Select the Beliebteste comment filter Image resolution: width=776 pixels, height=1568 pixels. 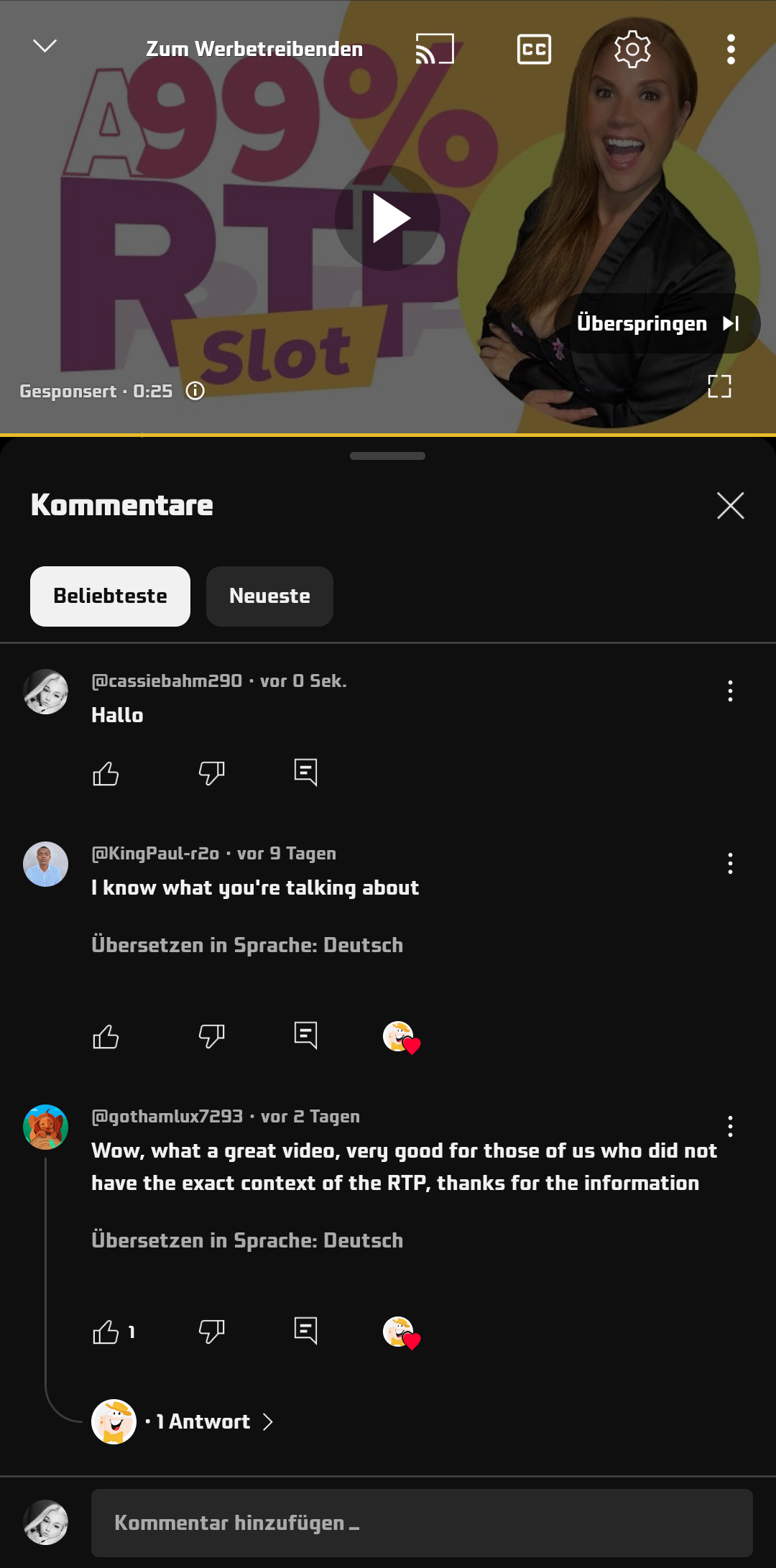click(110, 596)
